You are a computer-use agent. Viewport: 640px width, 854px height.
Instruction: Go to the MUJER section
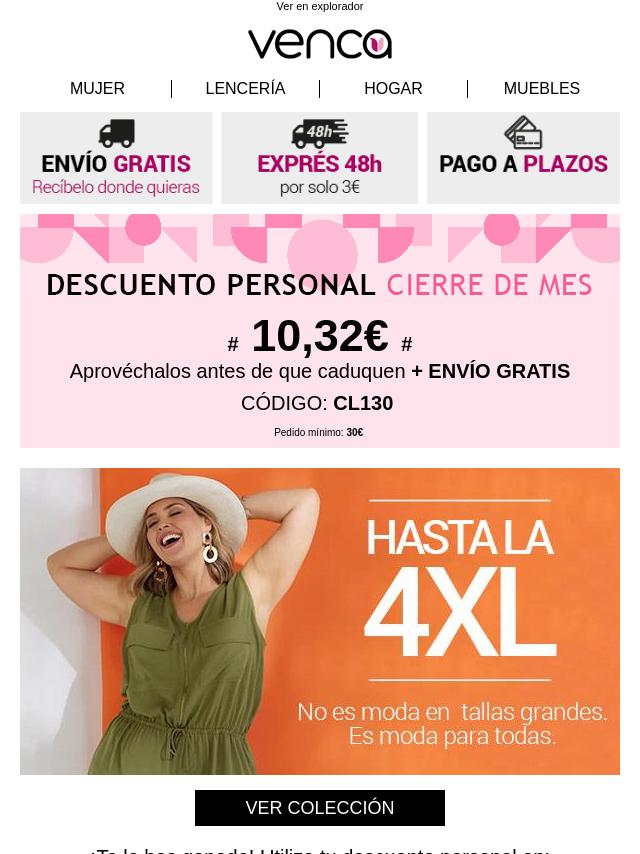click(97, 89)
